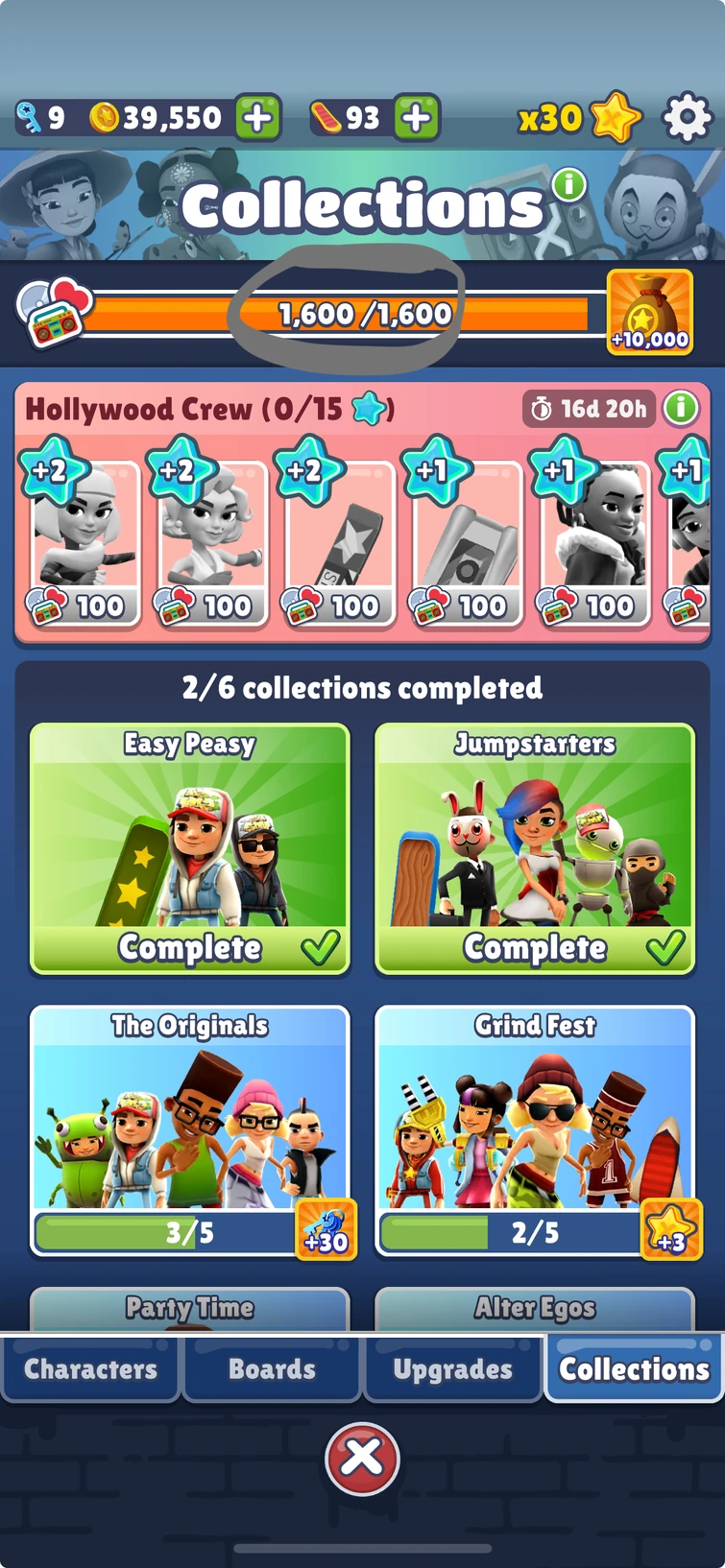
Task: Switch to the Characters tab
Action: pyautogui.click(x=90, y=1369)
